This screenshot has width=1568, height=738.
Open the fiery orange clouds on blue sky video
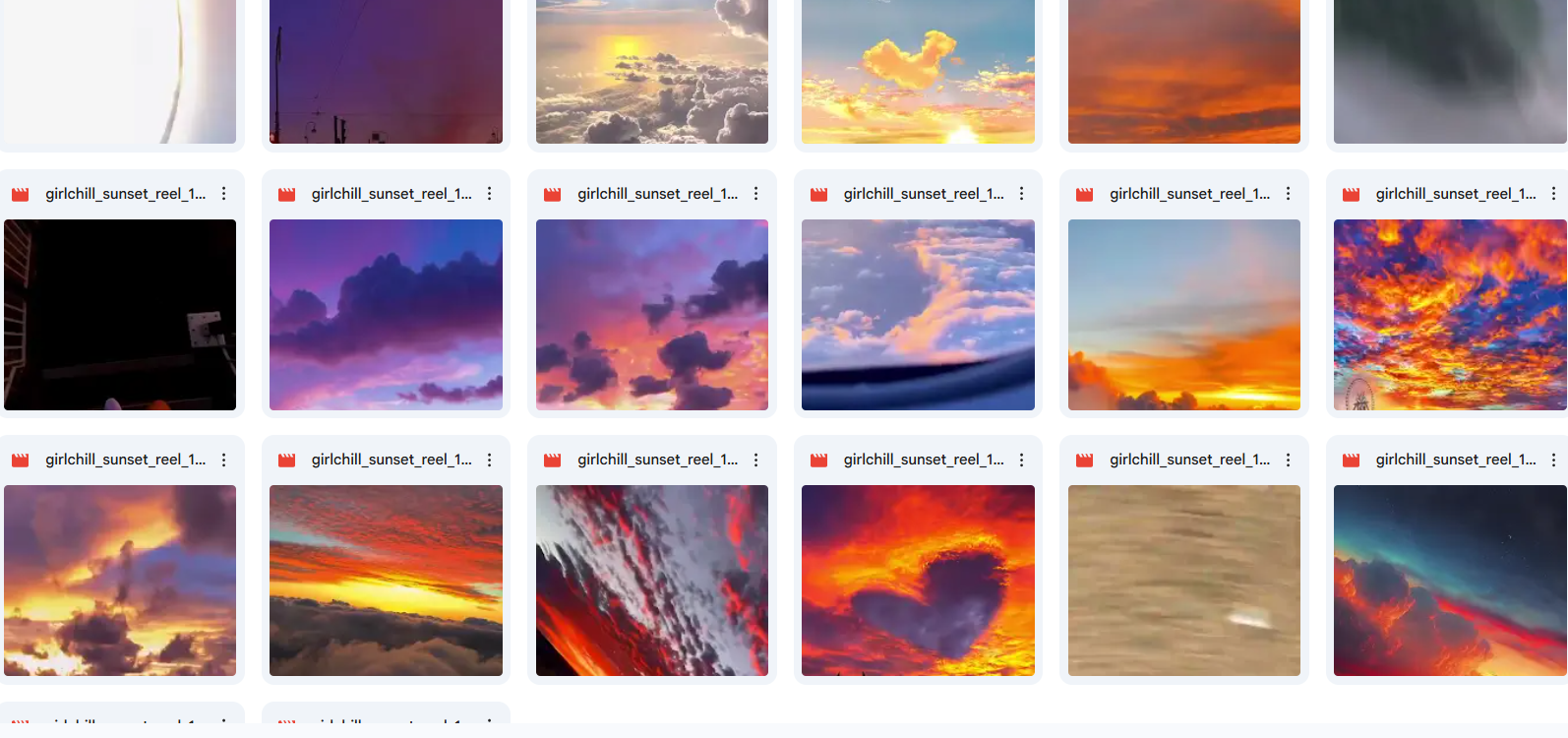(x=1449, y=315)
